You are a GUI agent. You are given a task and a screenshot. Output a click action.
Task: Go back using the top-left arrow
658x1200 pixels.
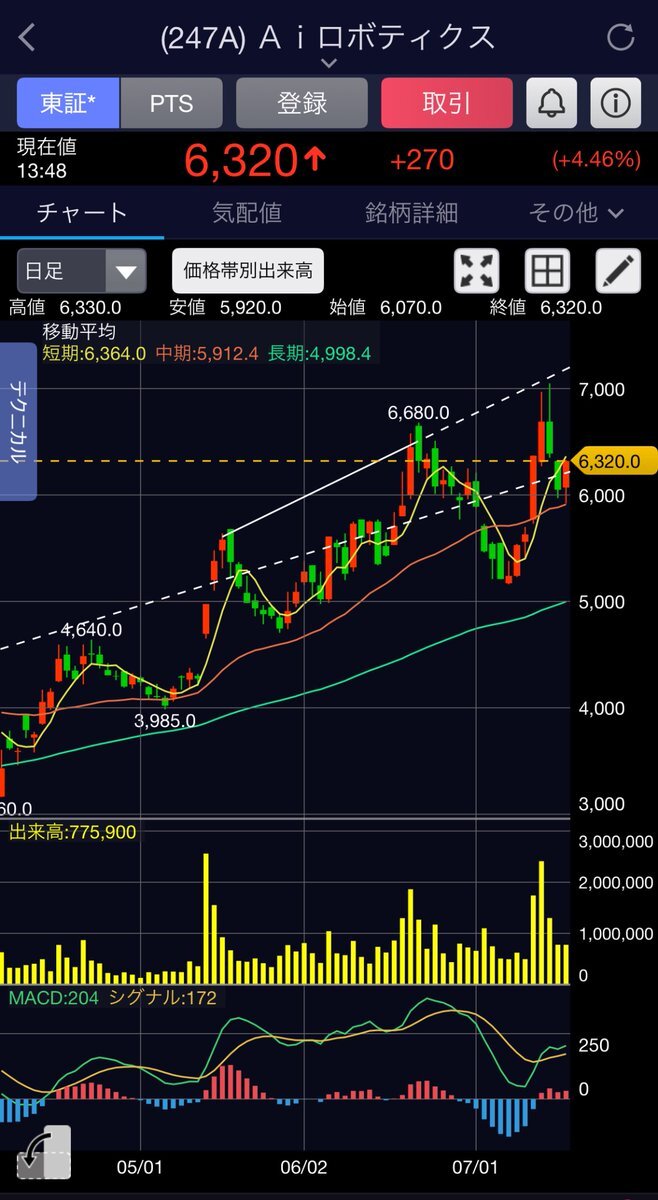[x=27, y=38]
